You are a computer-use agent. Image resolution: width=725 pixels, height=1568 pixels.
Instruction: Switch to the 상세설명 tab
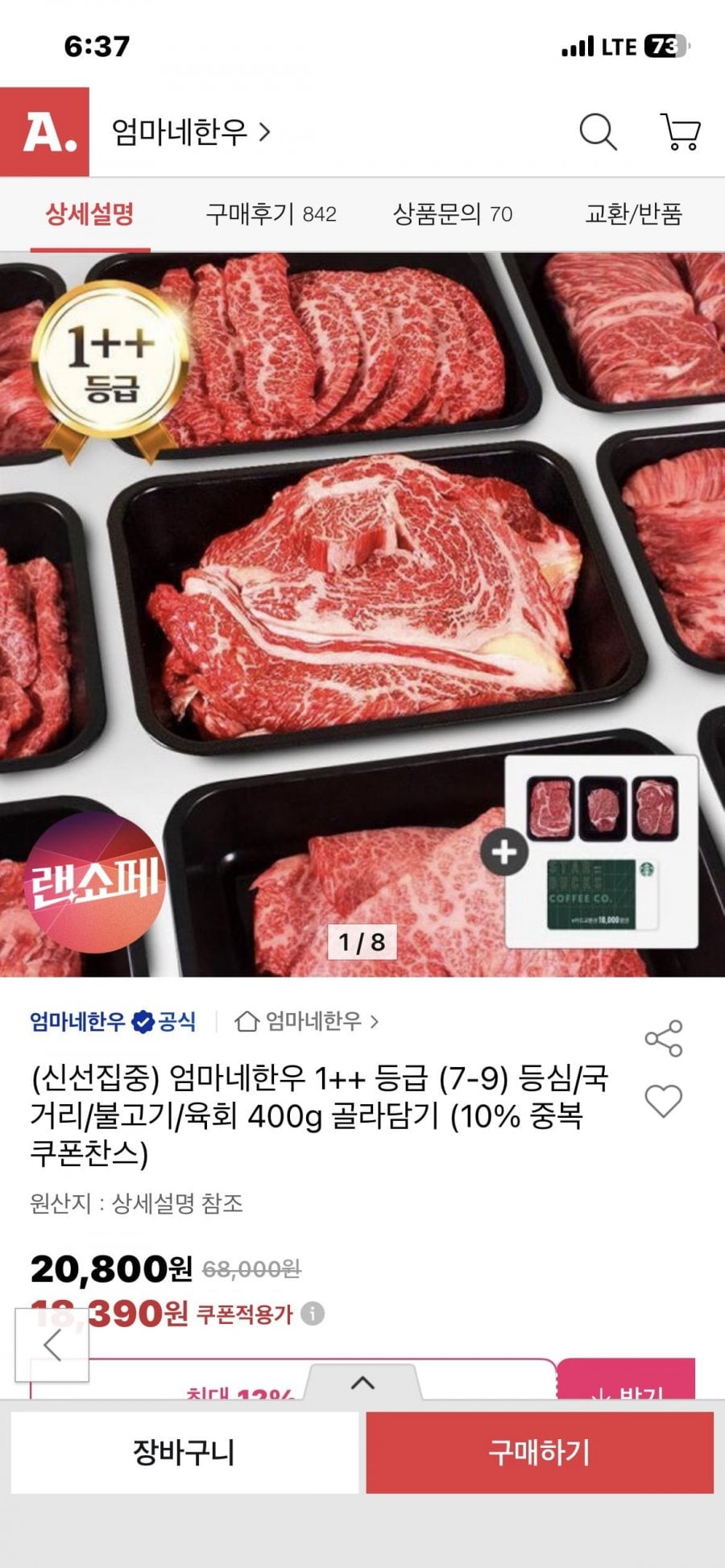[89, 214]
